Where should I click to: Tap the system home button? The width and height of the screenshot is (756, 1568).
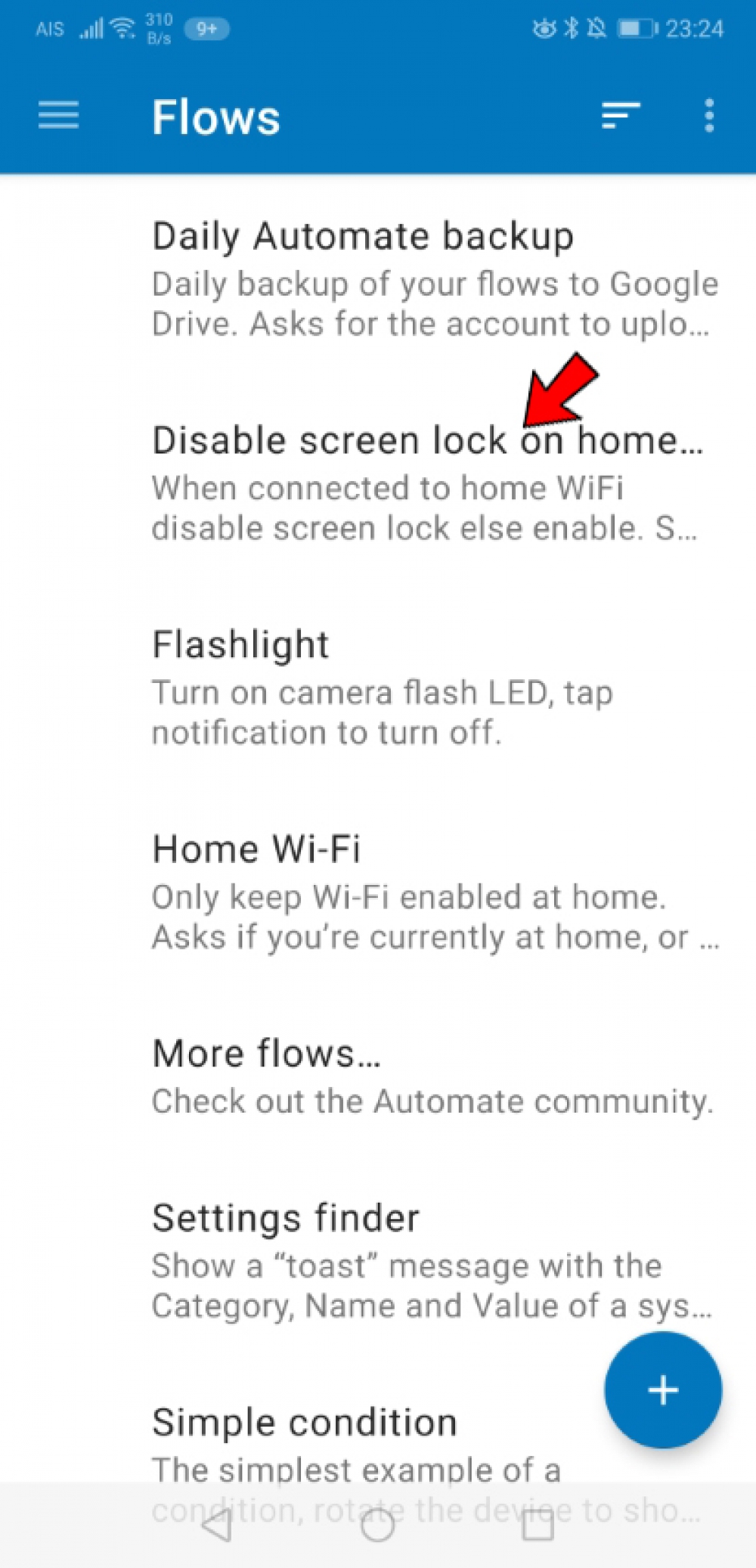pos(378,1526)
